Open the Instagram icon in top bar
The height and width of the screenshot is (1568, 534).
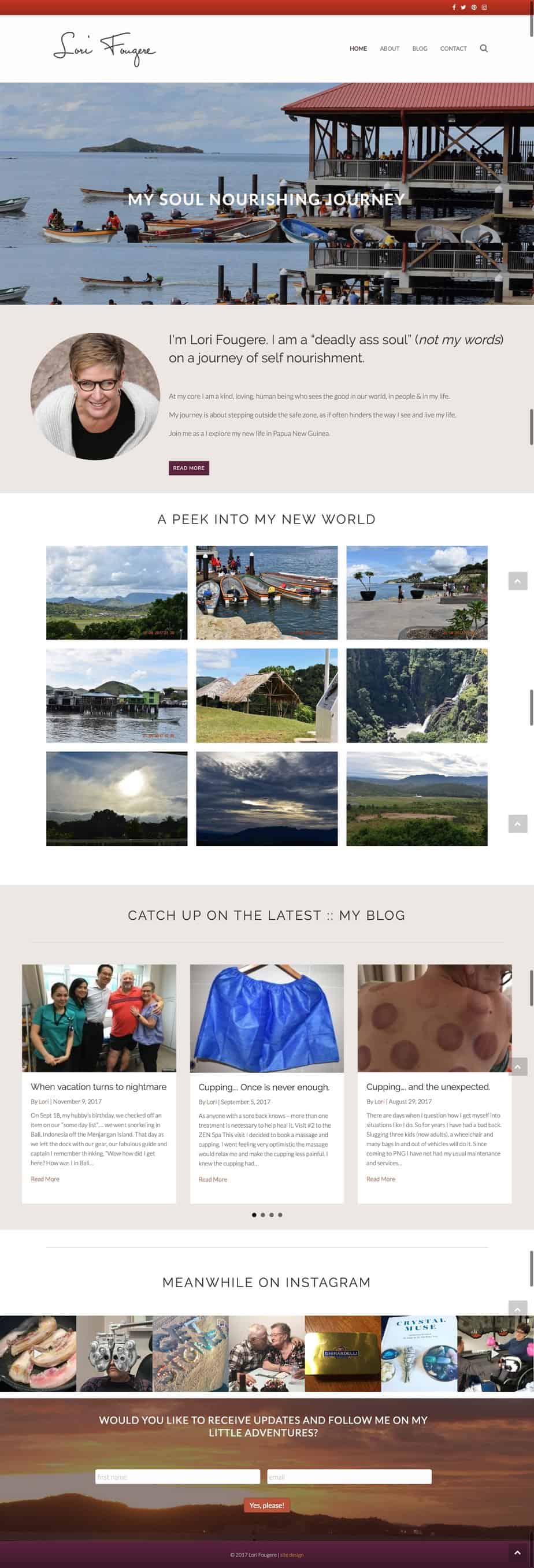[485, 8]
